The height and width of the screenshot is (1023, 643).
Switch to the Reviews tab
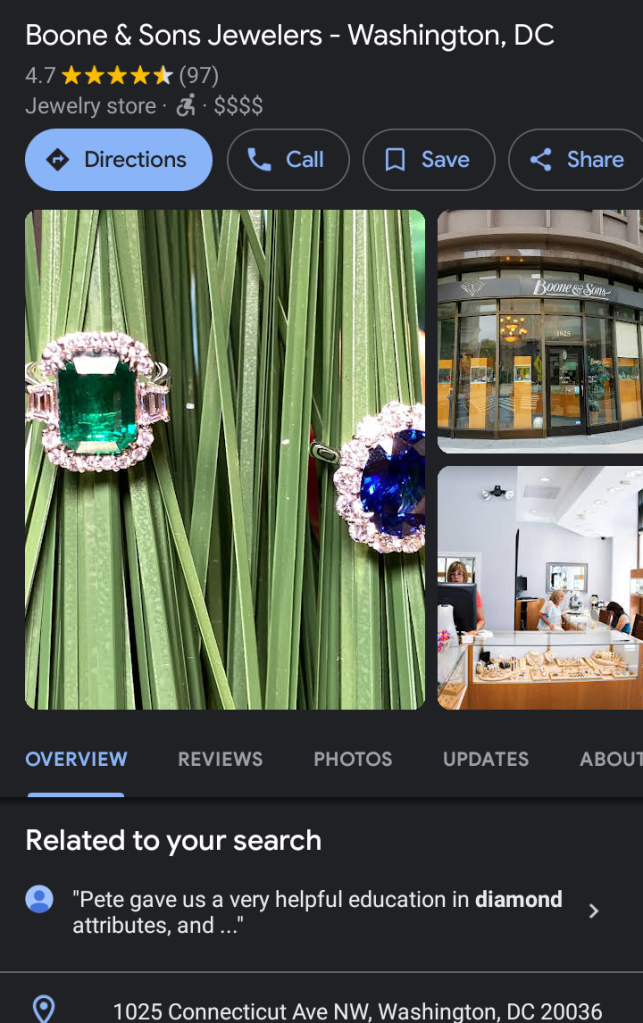(220, 759)
